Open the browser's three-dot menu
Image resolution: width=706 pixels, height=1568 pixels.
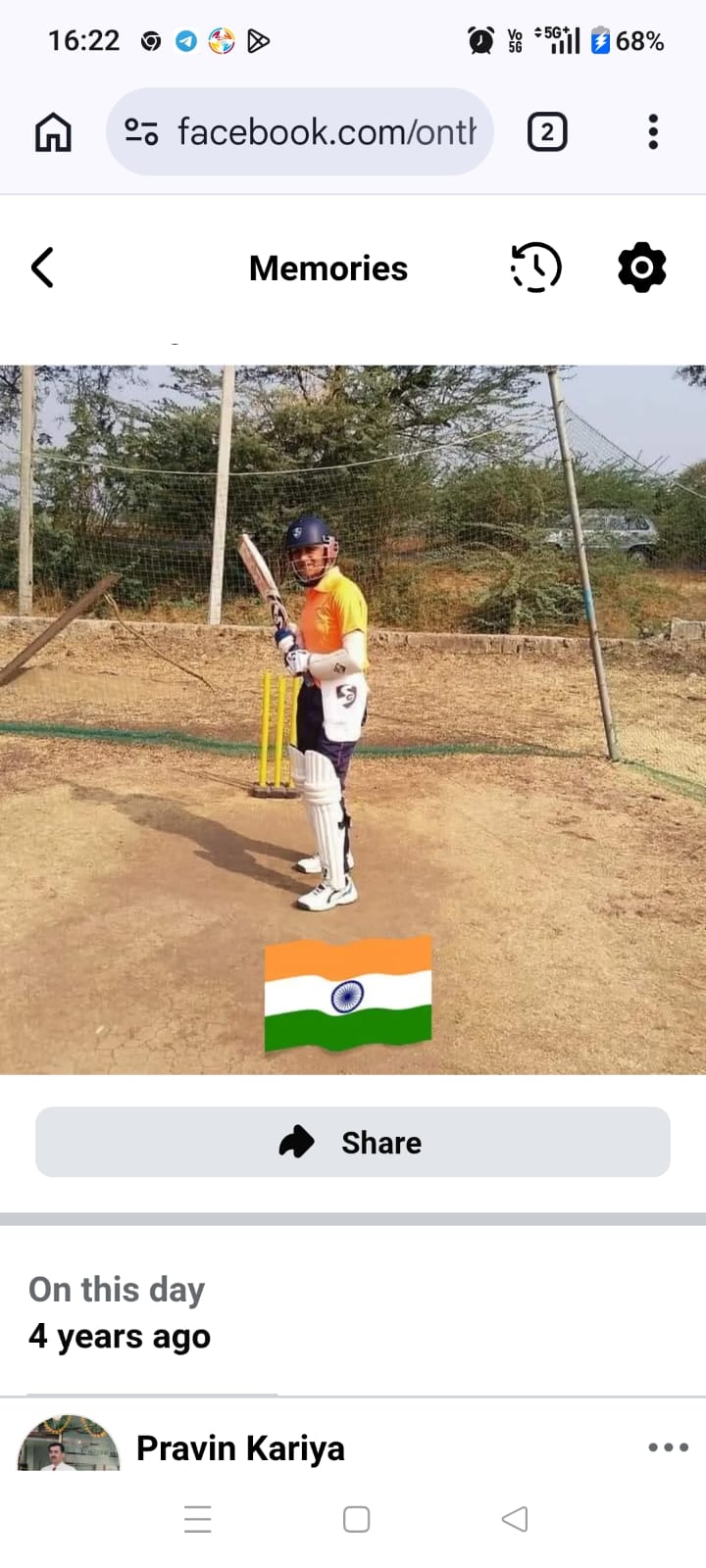653,131
